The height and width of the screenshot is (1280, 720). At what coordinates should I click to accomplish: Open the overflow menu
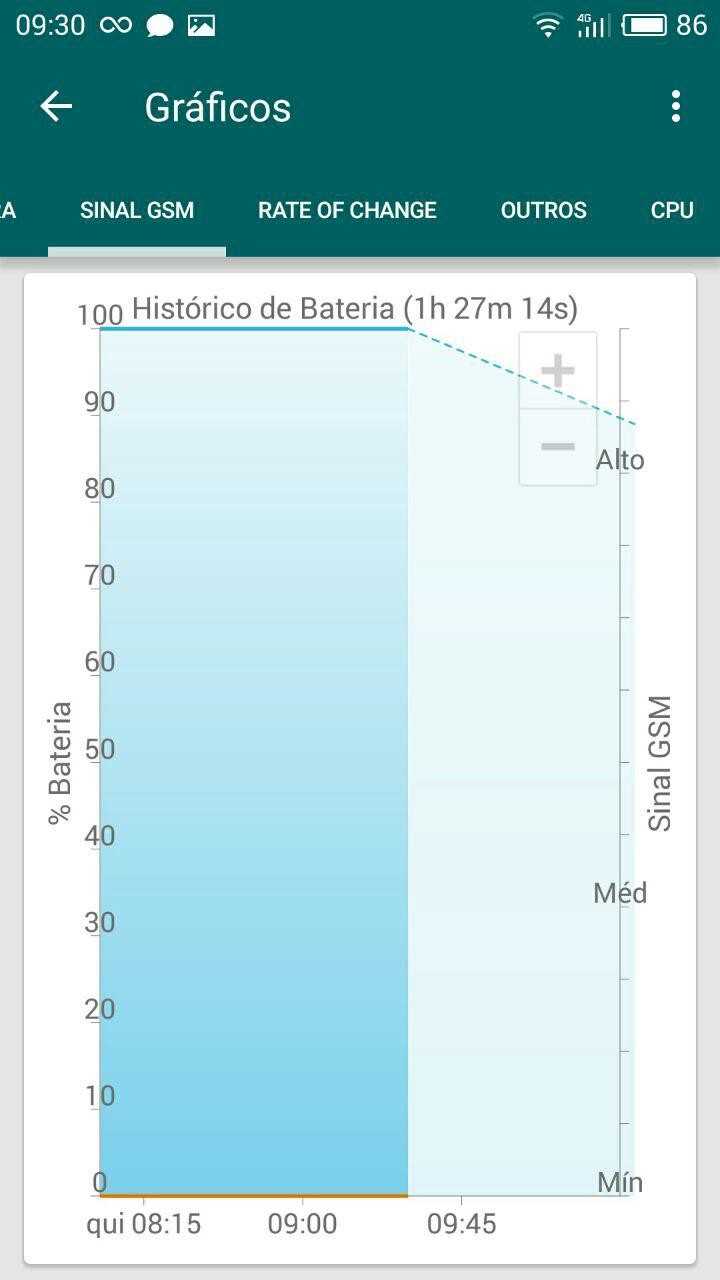[676, 107]
